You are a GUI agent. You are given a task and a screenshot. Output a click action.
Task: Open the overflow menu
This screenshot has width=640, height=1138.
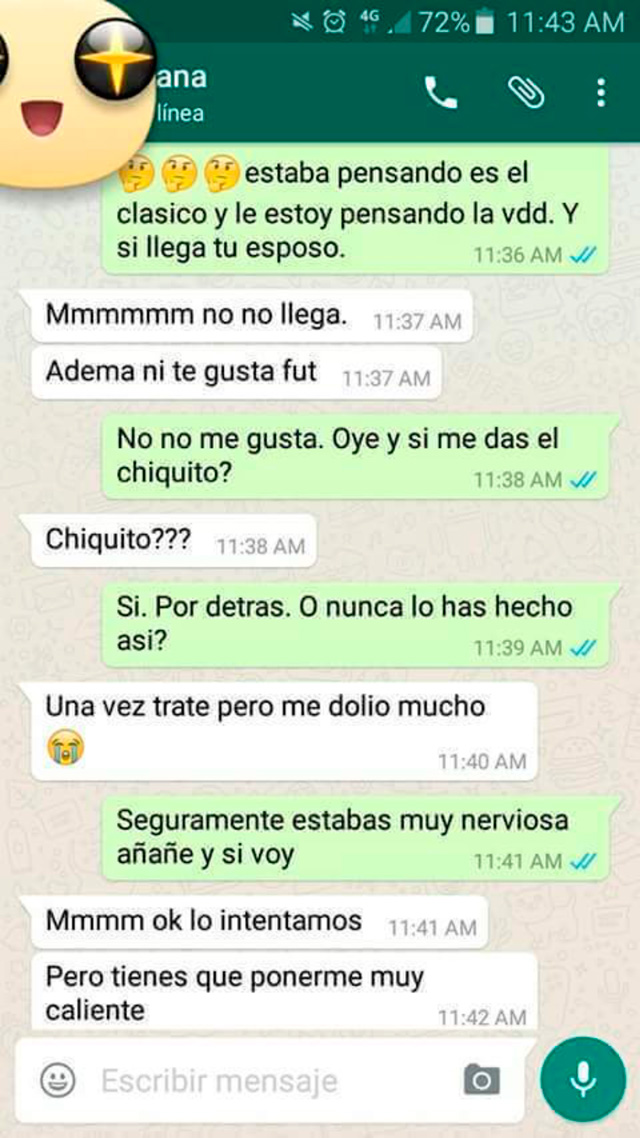coord(600,93)
